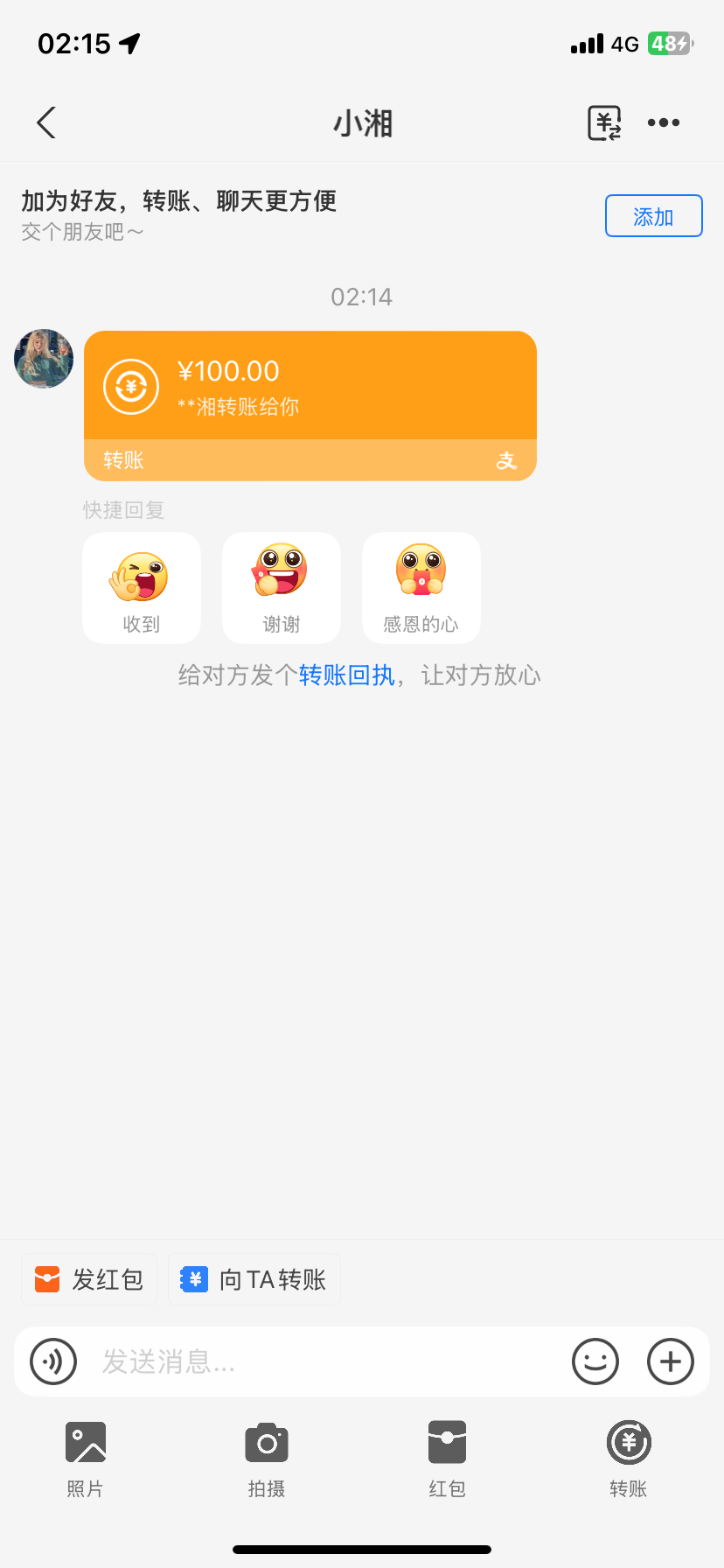
Task: Open the transfer record icon in top bar
Action: coord(604,122)
